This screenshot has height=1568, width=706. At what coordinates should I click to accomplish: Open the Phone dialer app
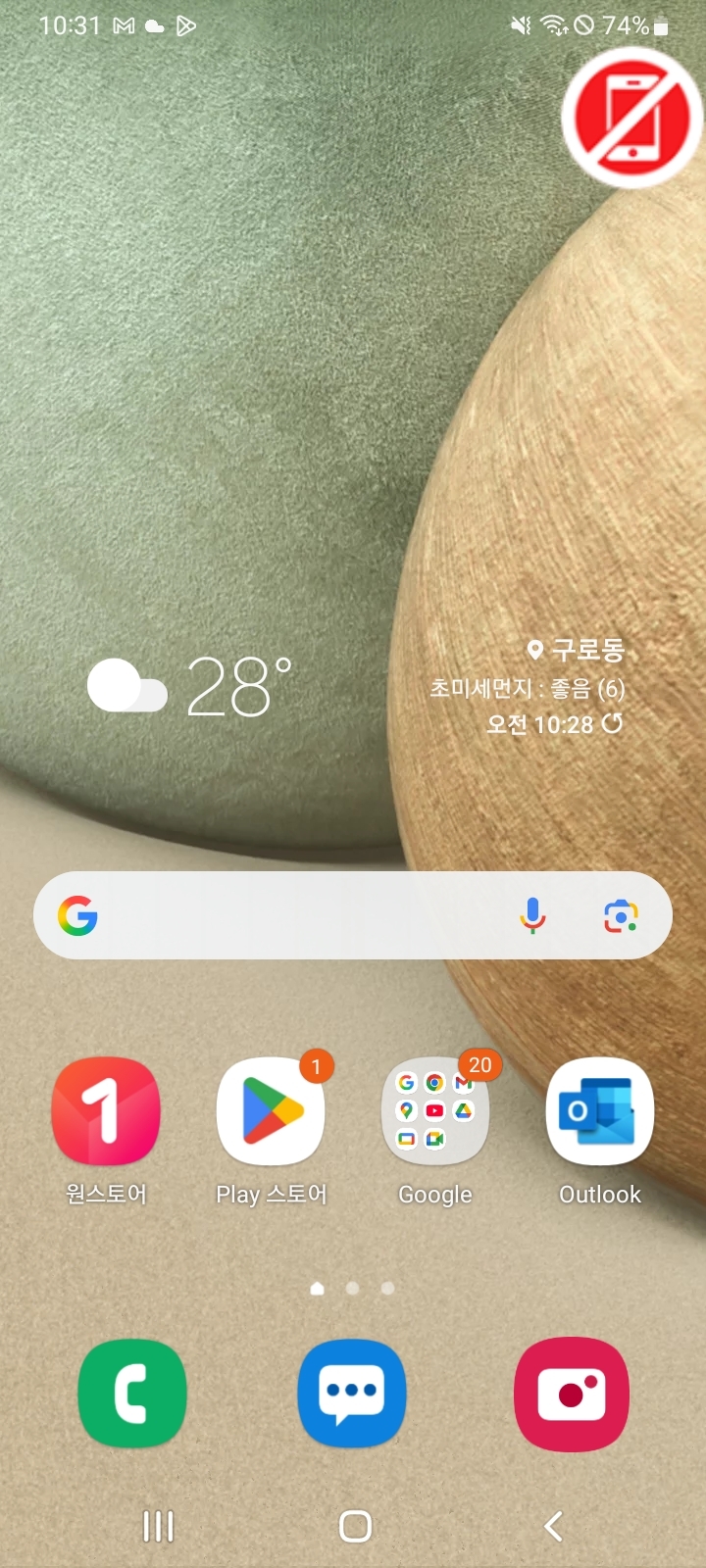pyautogui.click(x=132, y=1394)
